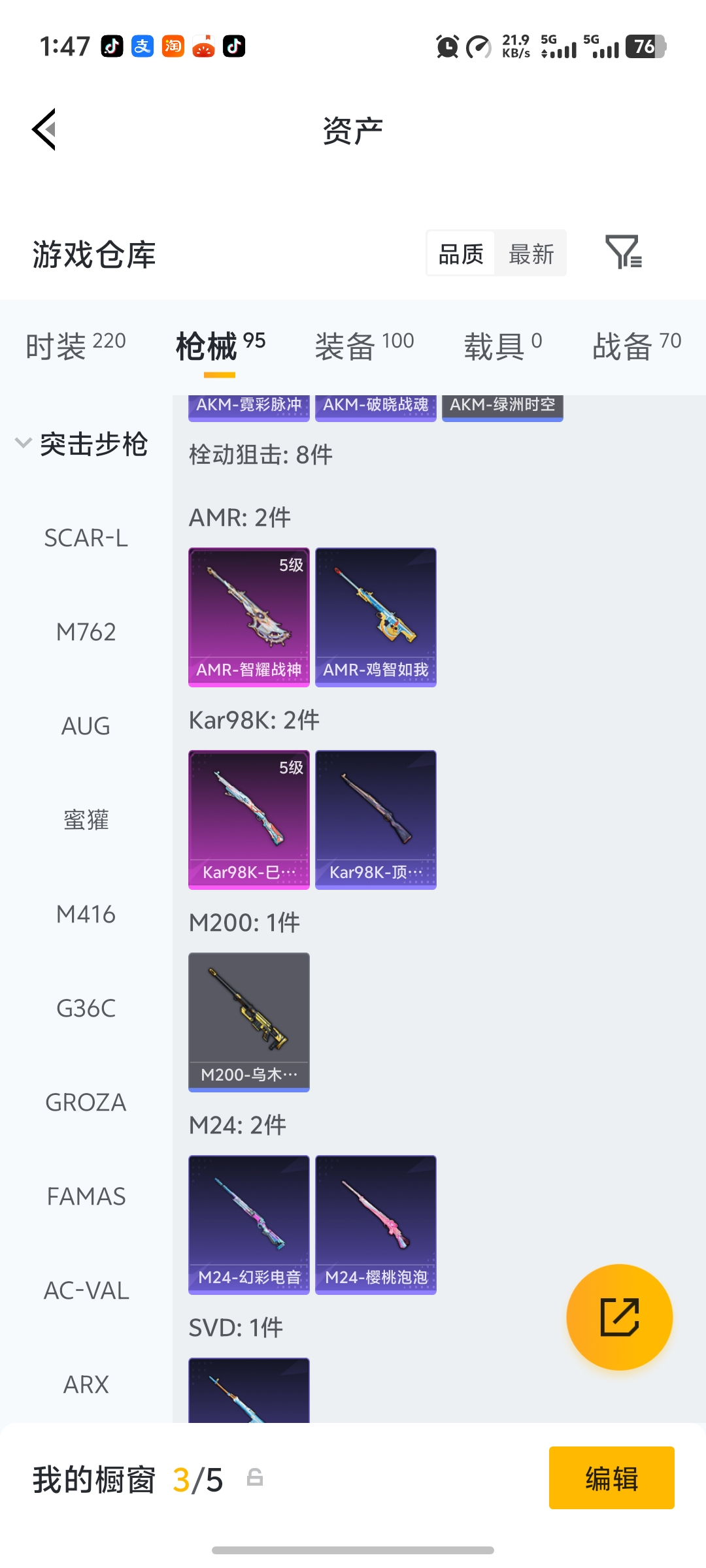Viewport: 706px width, 1568px height.
Task: Tap the Taobao icon in status bar
Action: pyautogui.click(x=173, y=46)
